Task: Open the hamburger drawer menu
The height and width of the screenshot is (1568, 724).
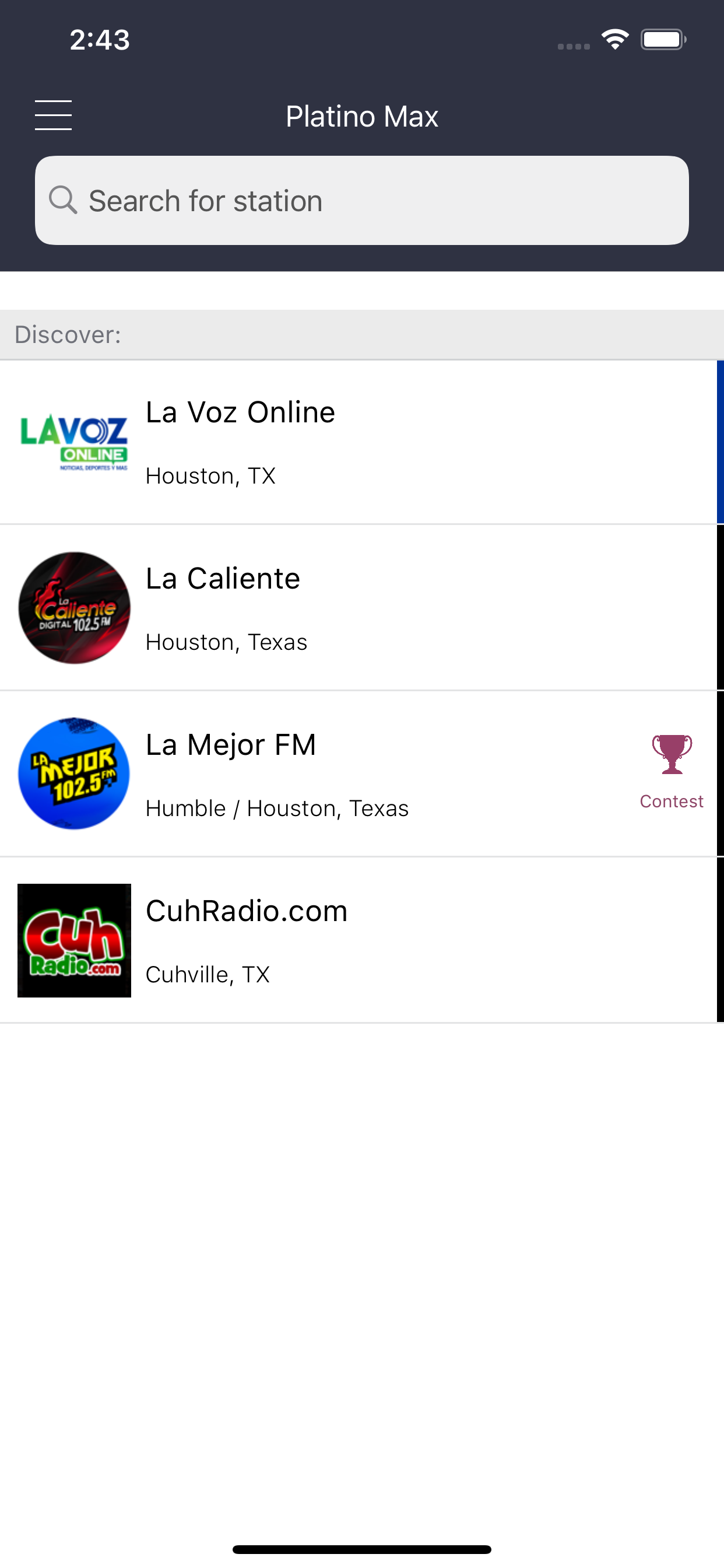Action: pos(54,115)
